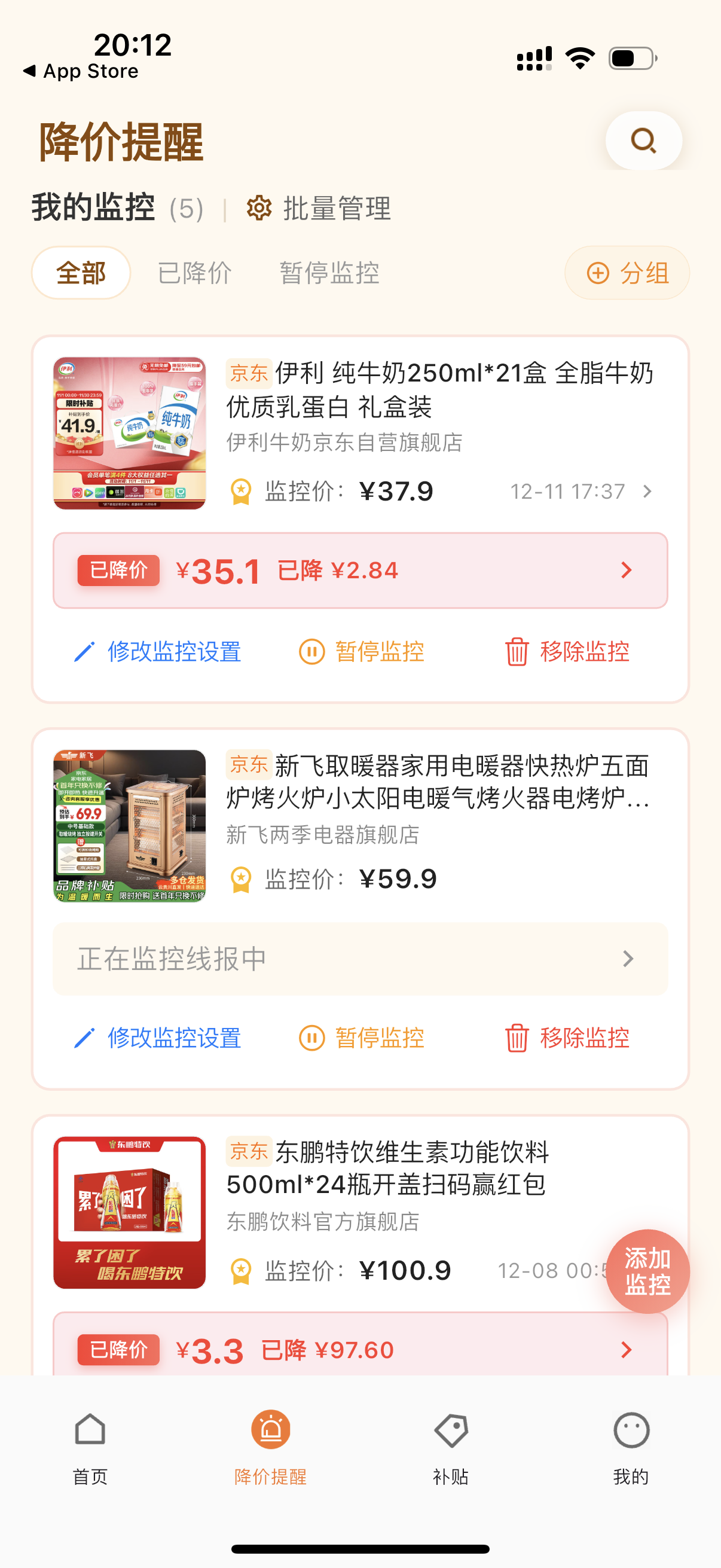Select the pencil icon to edit 伊利 monitor settings
This screenshot has width=721, height=1568.
[85, 651]
